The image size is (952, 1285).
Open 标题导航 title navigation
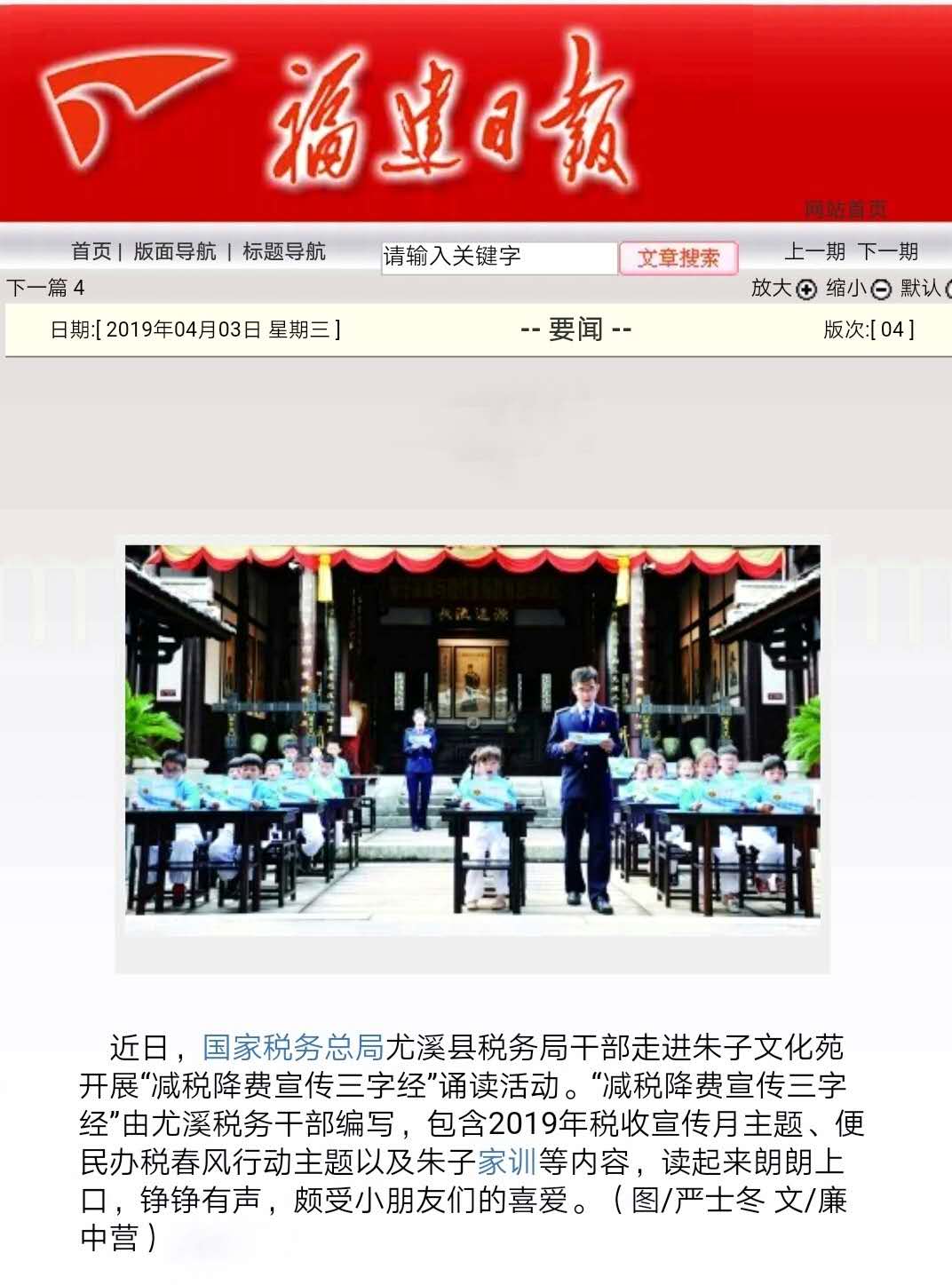pos(283,251)
